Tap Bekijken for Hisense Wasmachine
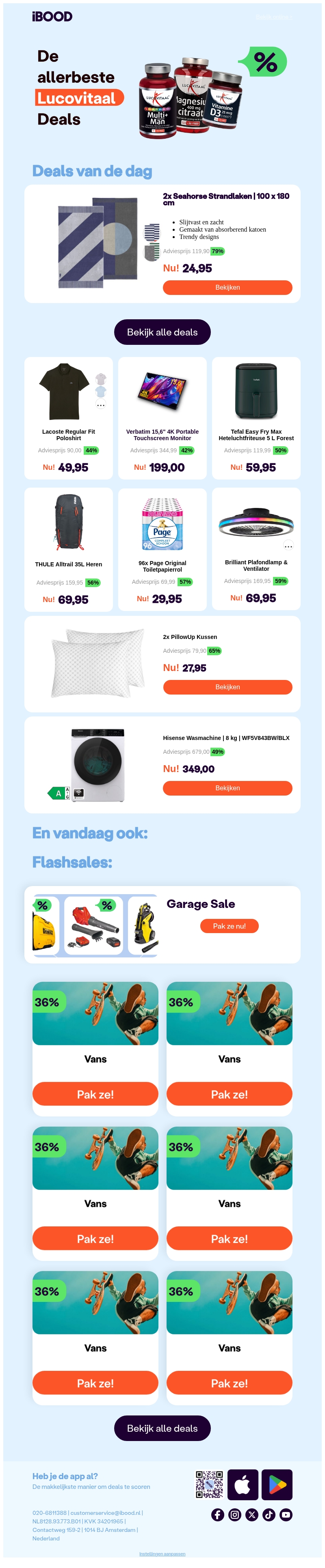325x1568 pixels. point(227,788)
